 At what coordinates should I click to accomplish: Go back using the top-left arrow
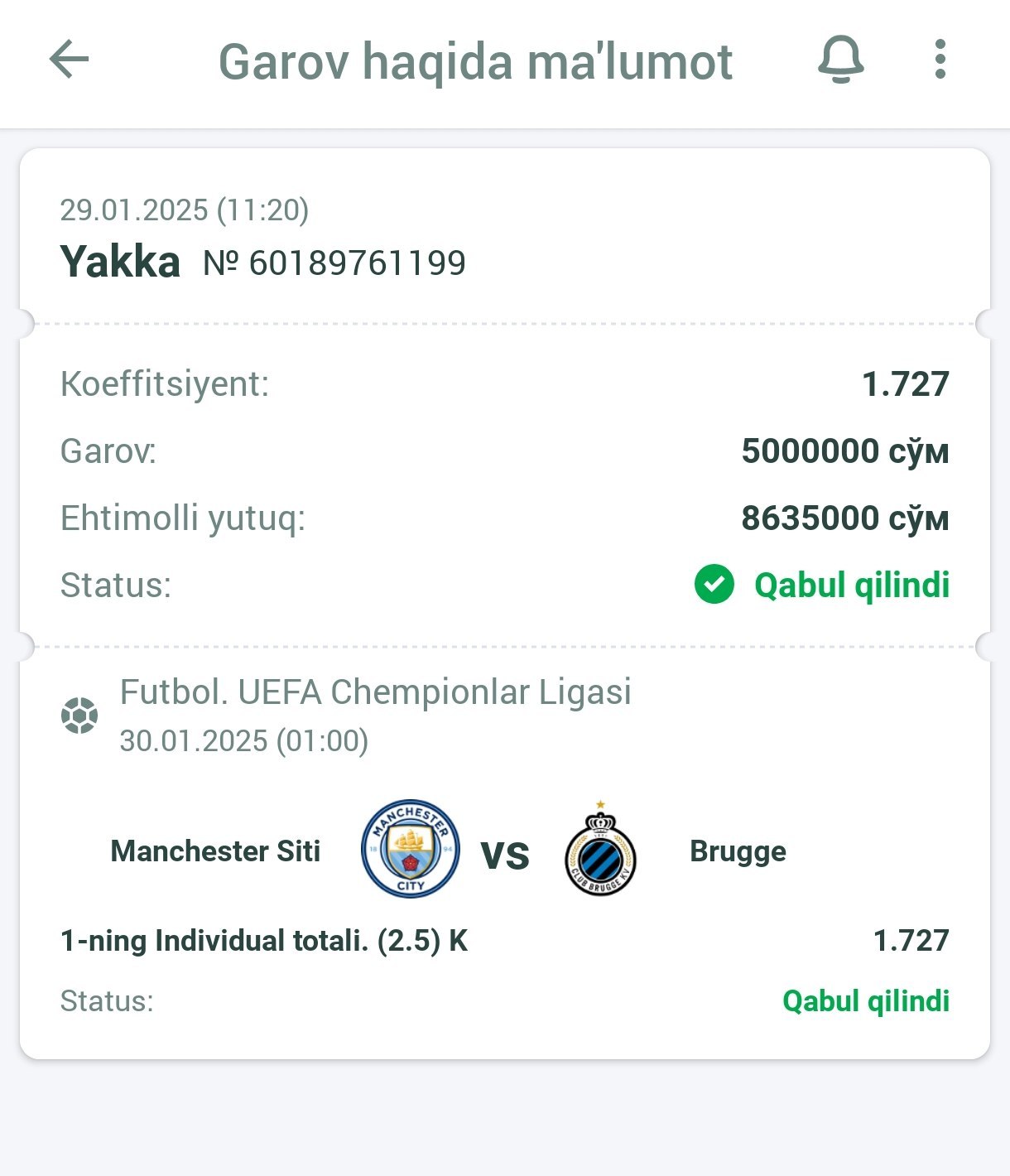click(x=69, y=60)
